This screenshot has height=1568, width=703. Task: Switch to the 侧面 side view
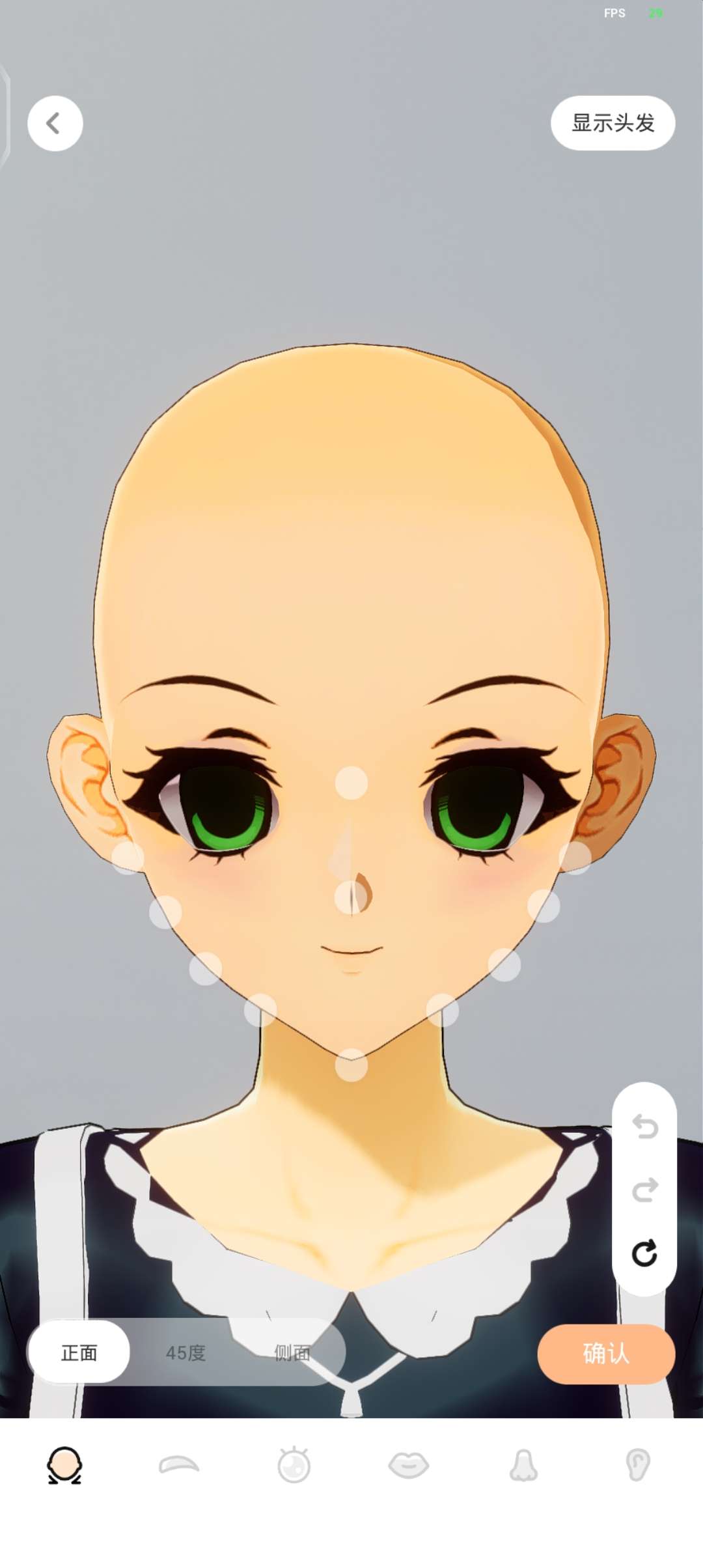(x=292, y=1353)
